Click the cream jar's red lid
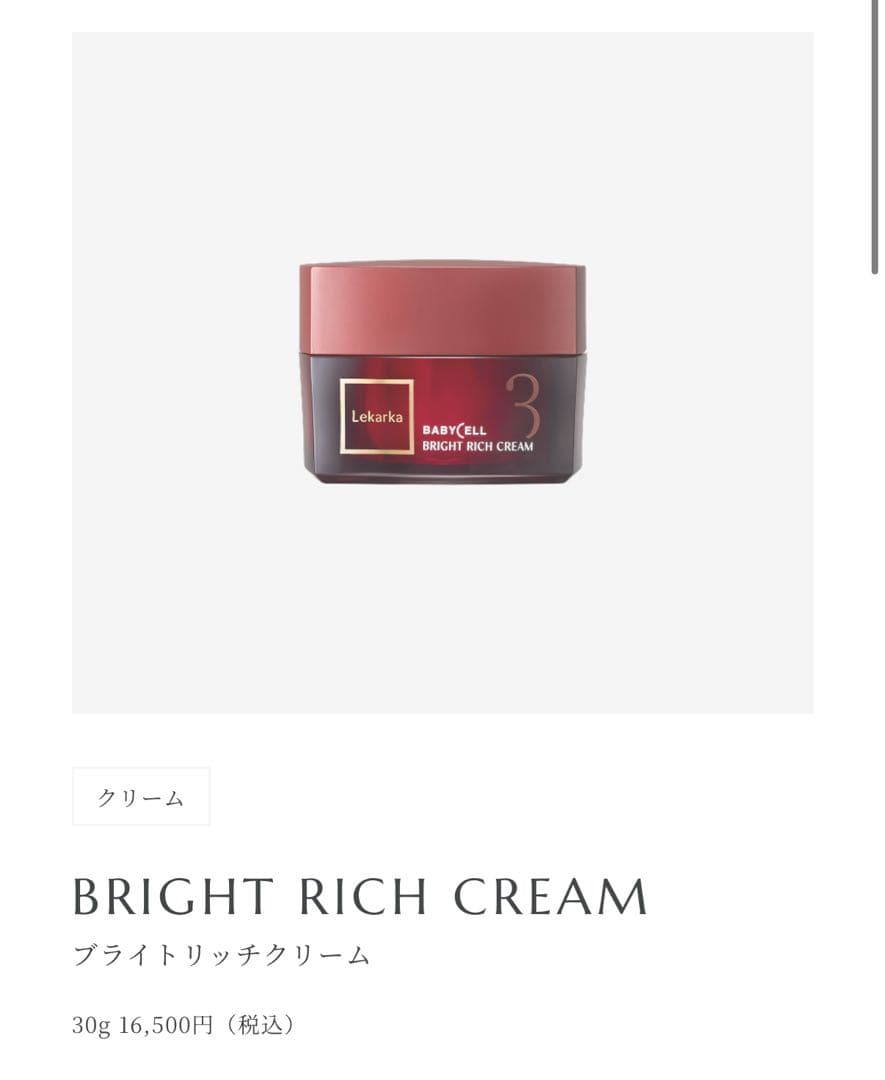Image resolution: width=885 pixels, height=1080 pixels. tap(435, 300)
